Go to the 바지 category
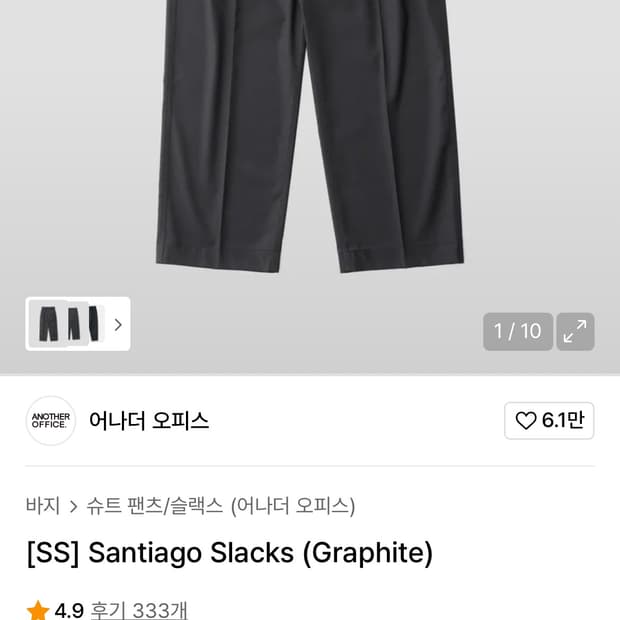This screenshot has width=620, height=620. coord(43,506)
